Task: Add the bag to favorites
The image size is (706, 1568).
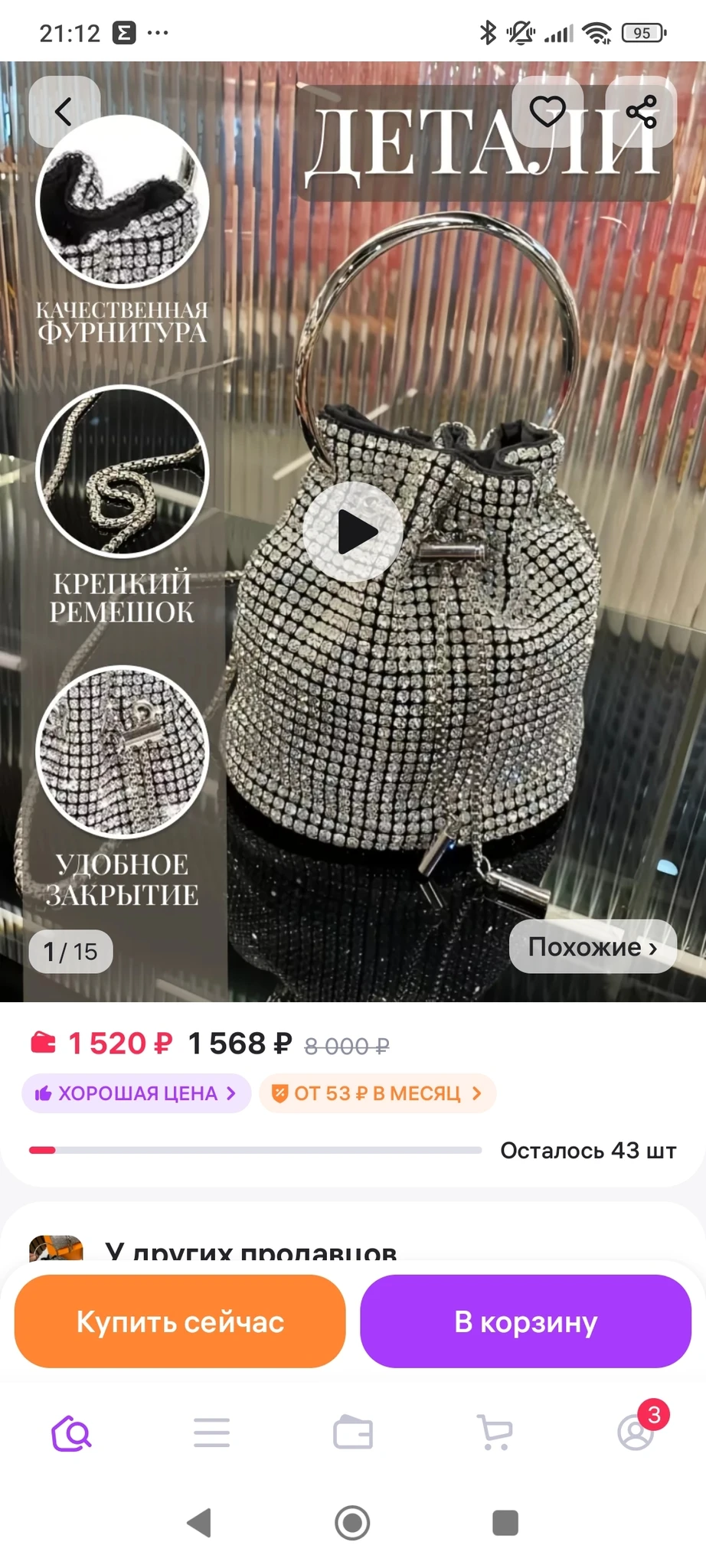Action: point(547,112)
